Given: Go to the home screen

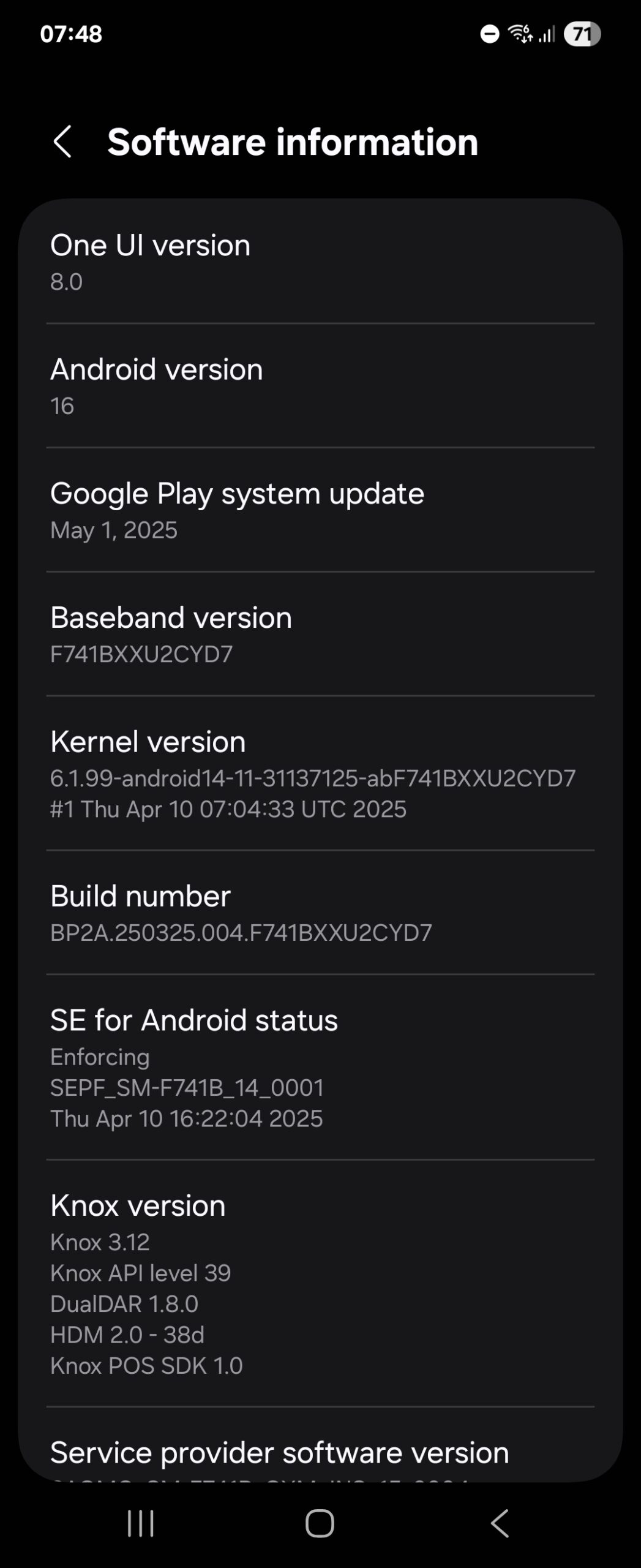Looking at the screenshot, I should (x=320, y=1523).
